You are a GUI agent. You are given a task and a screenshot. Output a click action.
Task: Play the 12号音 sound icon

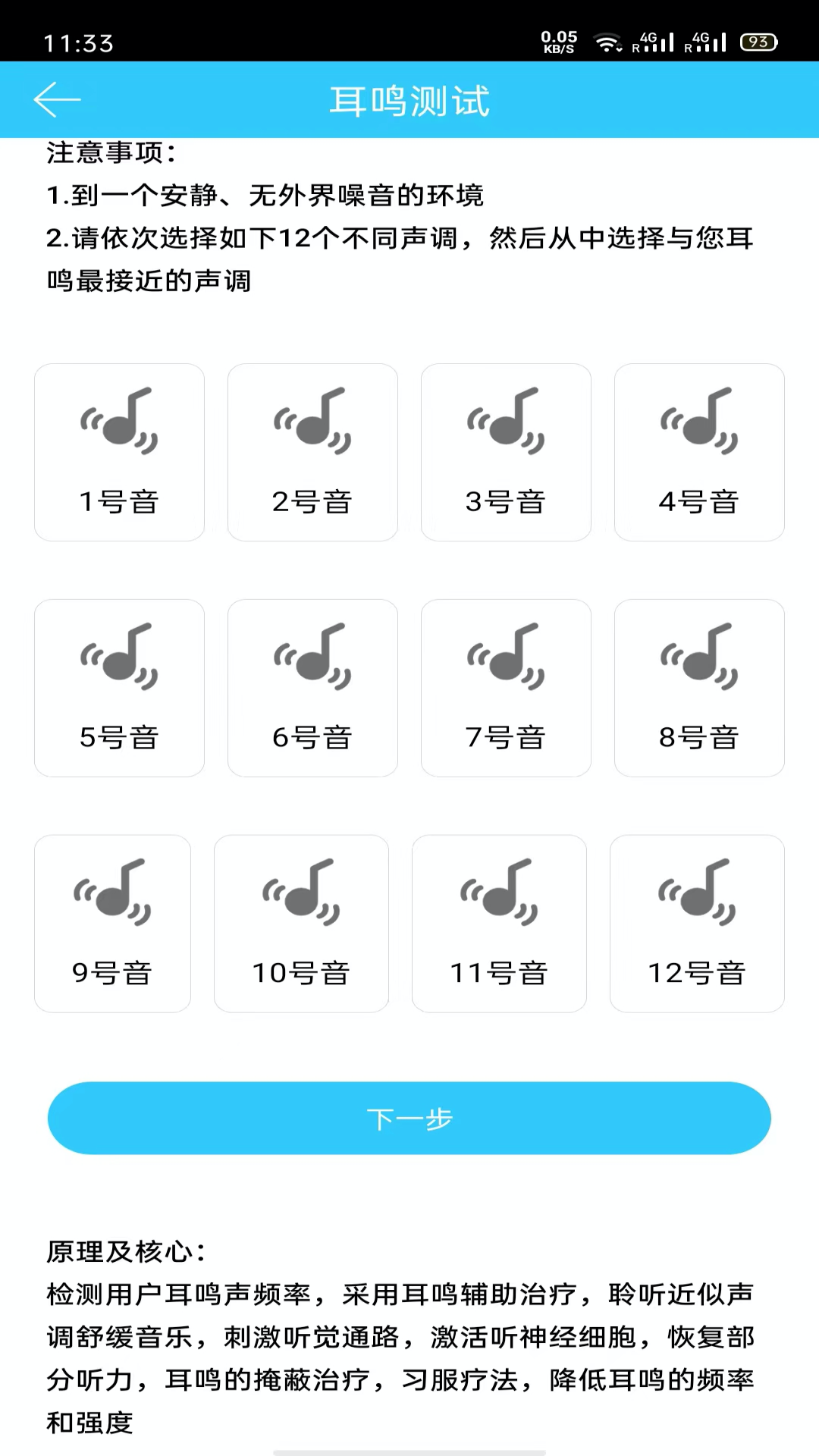[x=695, y=896]
